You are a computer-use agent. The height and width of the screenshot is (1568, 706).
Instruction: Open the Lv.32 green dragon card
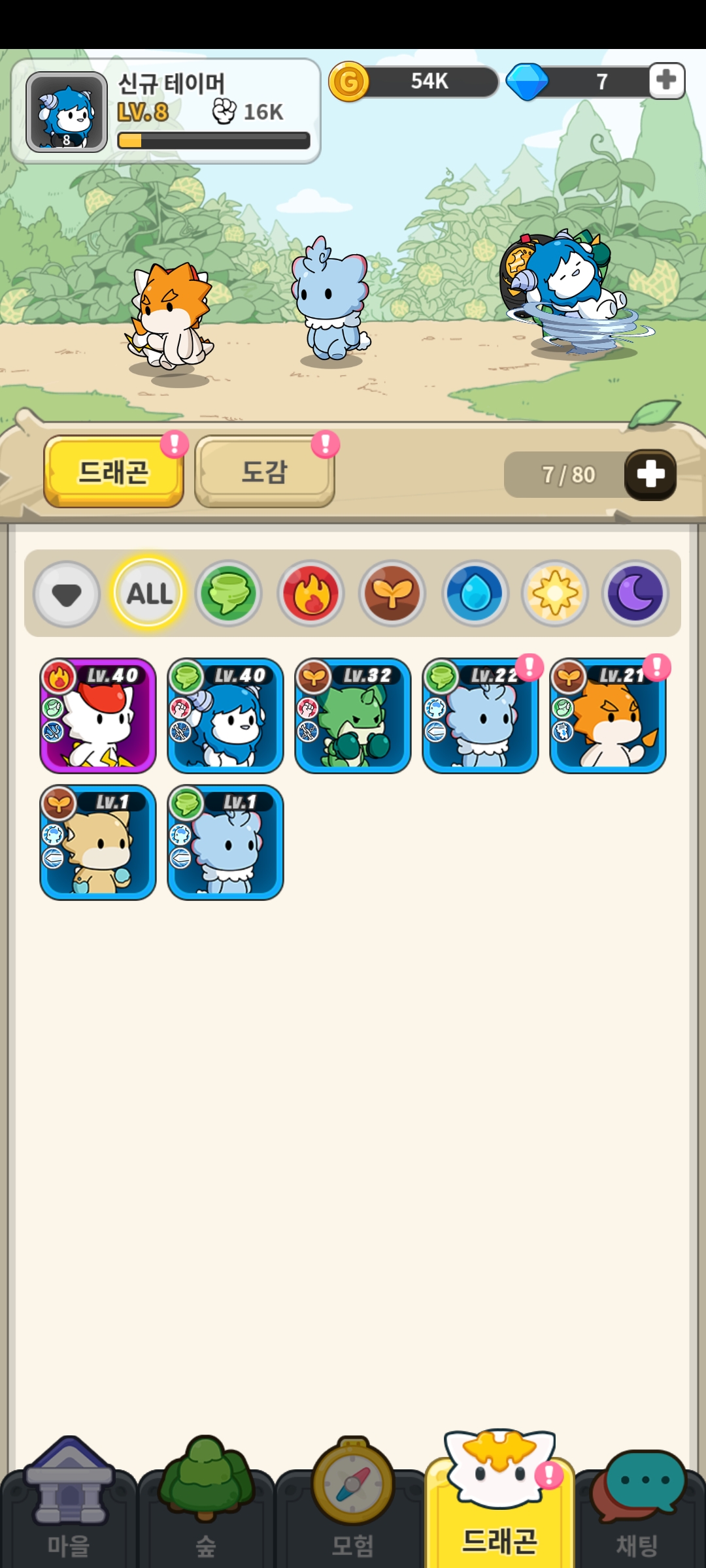353,716
